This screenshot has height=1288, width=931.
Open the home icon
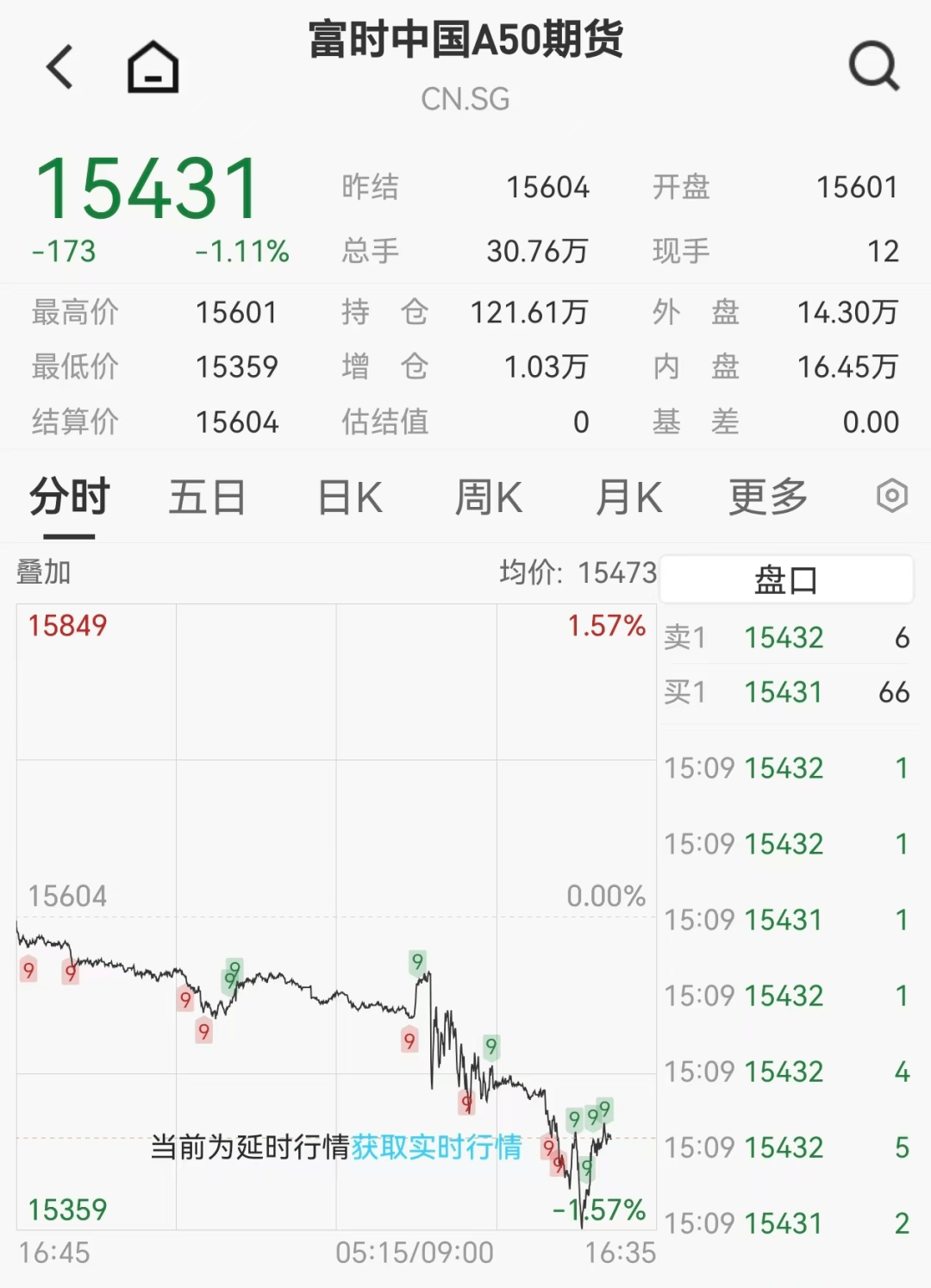coord(153,67)
